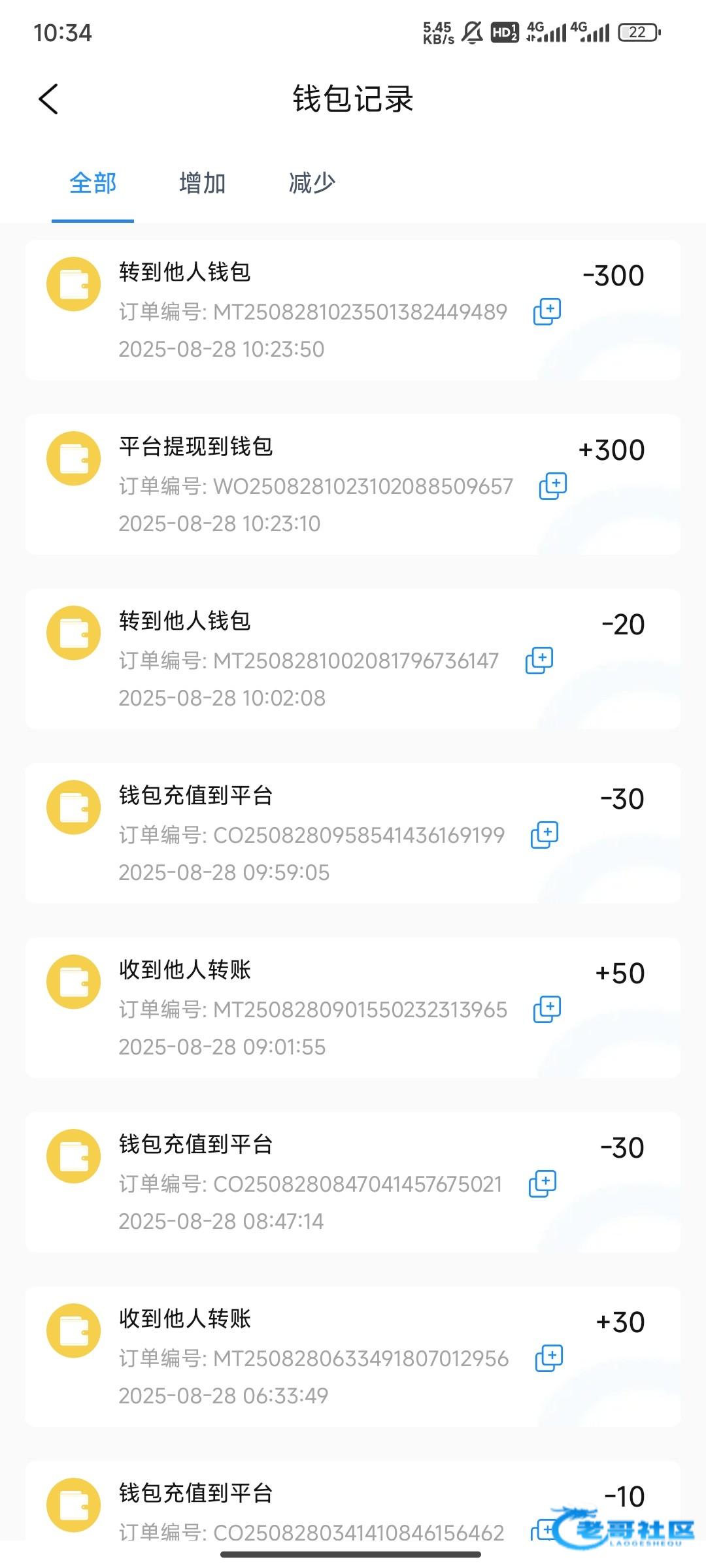The height and width of the screenshot is (1568, 706).
Task: Copy order number CO2508280847041457675021
Action: click(x=542, y=1184)
